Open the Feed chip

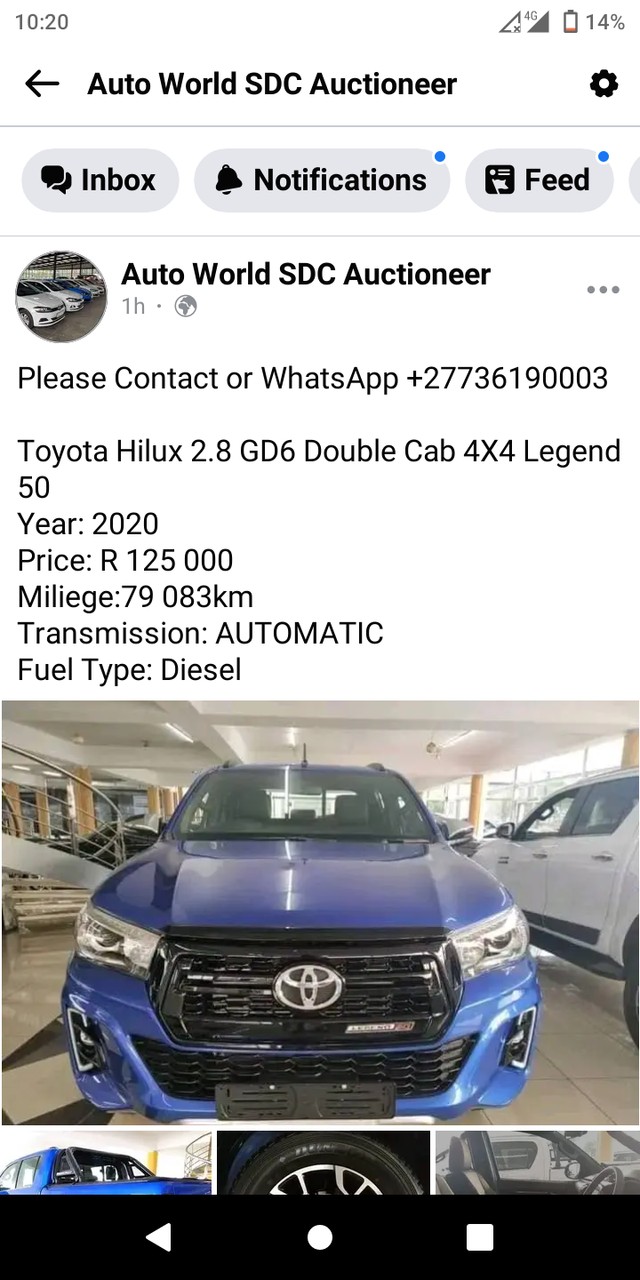[x=539, y=180]
